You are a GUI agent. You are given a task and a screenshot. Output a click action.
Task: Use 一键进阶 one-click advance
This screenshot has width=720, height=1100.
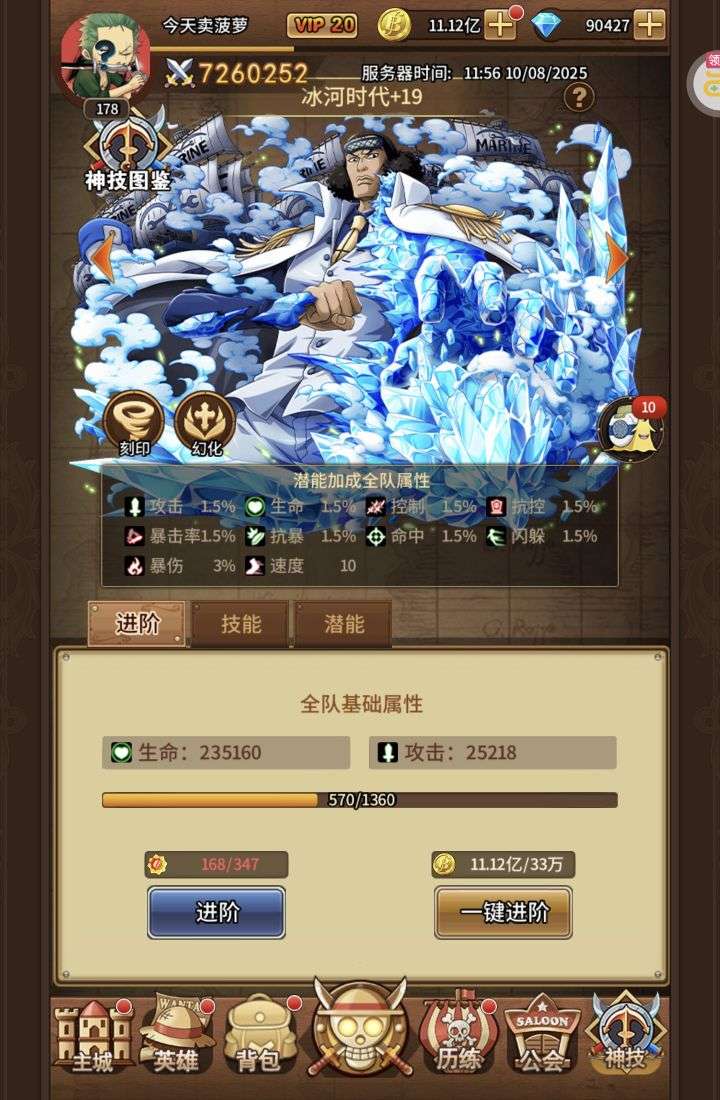(x=503, y=912)
